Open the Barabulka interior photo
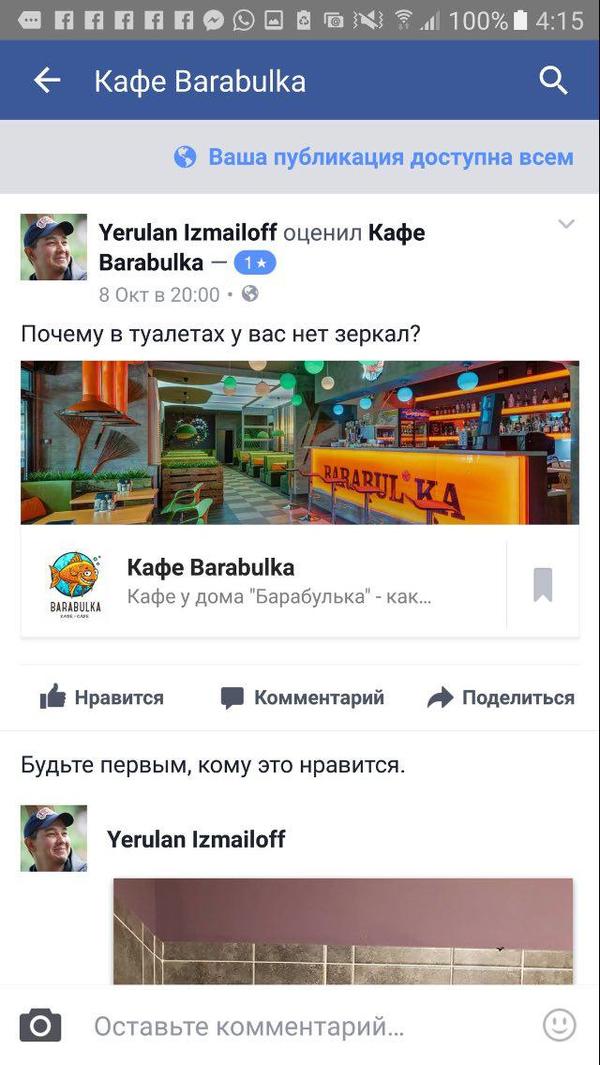The height and width of the screenshot is (1065, 600). tap(300, 442)
